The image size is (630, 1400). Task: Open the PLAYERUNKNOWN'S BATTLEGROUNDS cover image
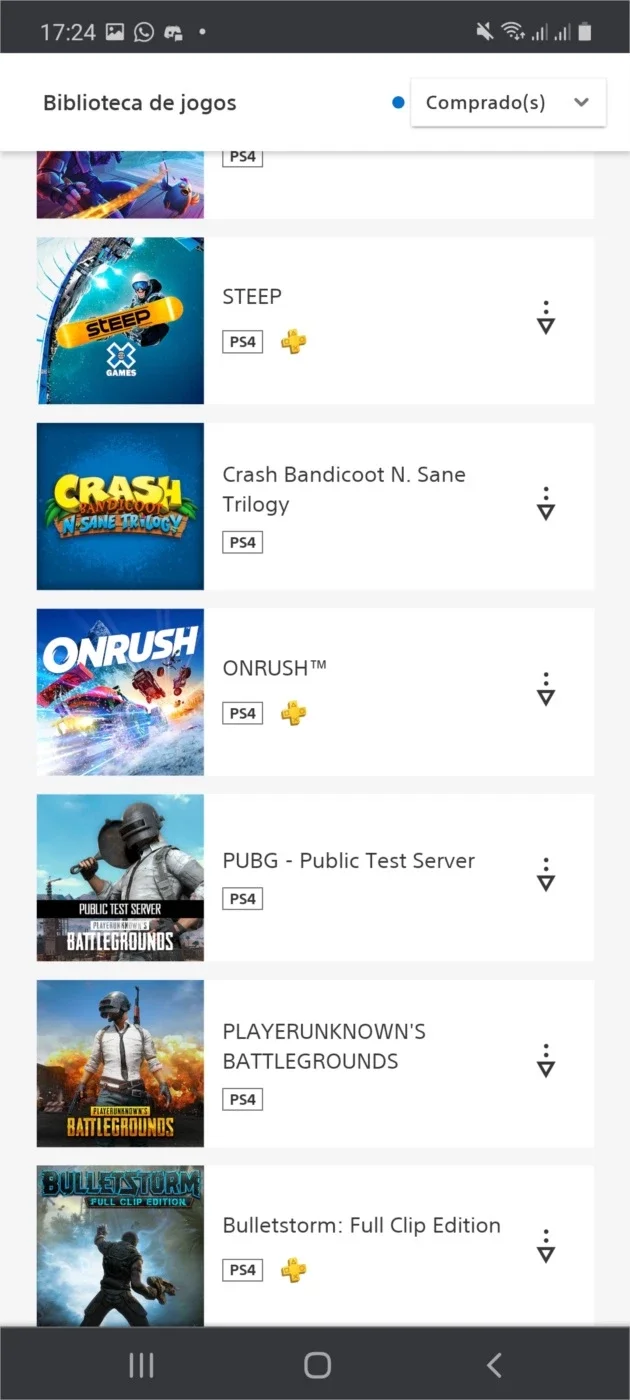(120, 1063)
